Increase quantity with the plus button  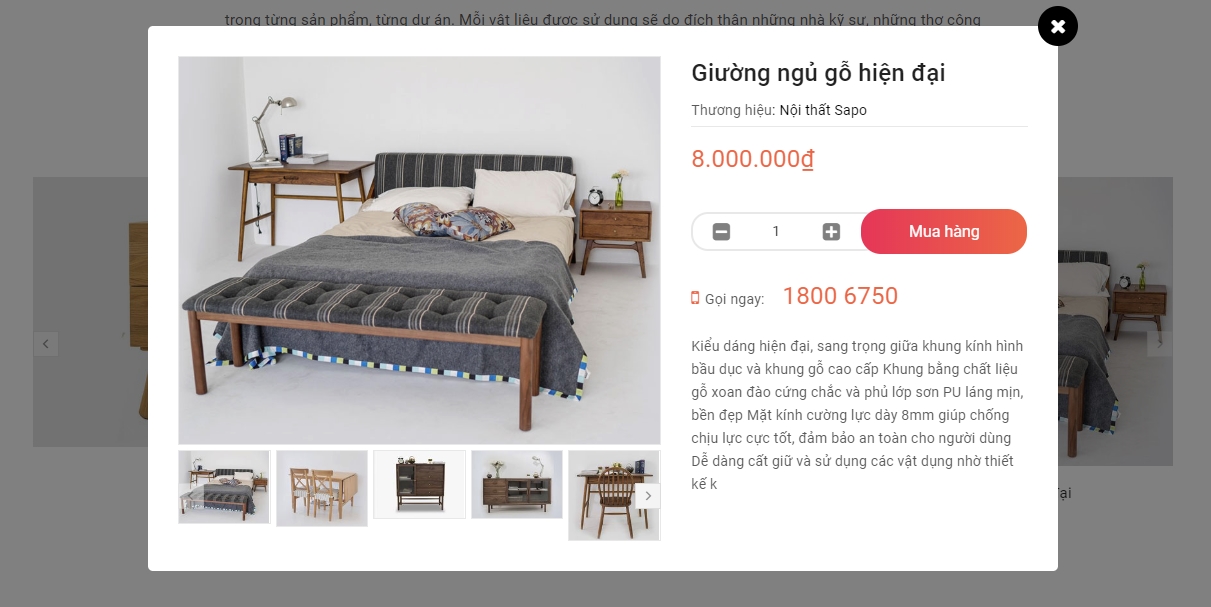(x=831, y=232)
